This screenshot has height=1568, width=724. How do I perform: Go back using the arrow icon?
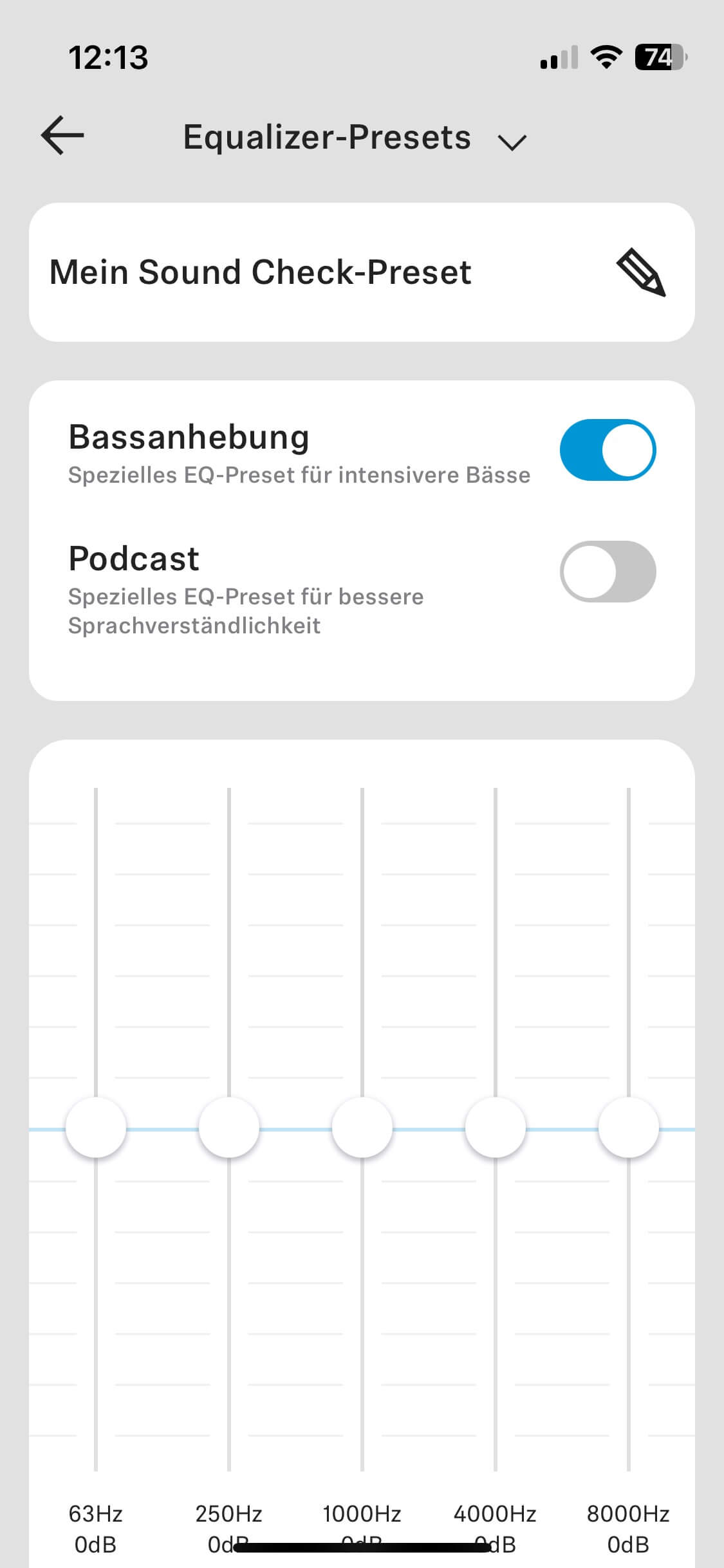[x=62, y=135]
